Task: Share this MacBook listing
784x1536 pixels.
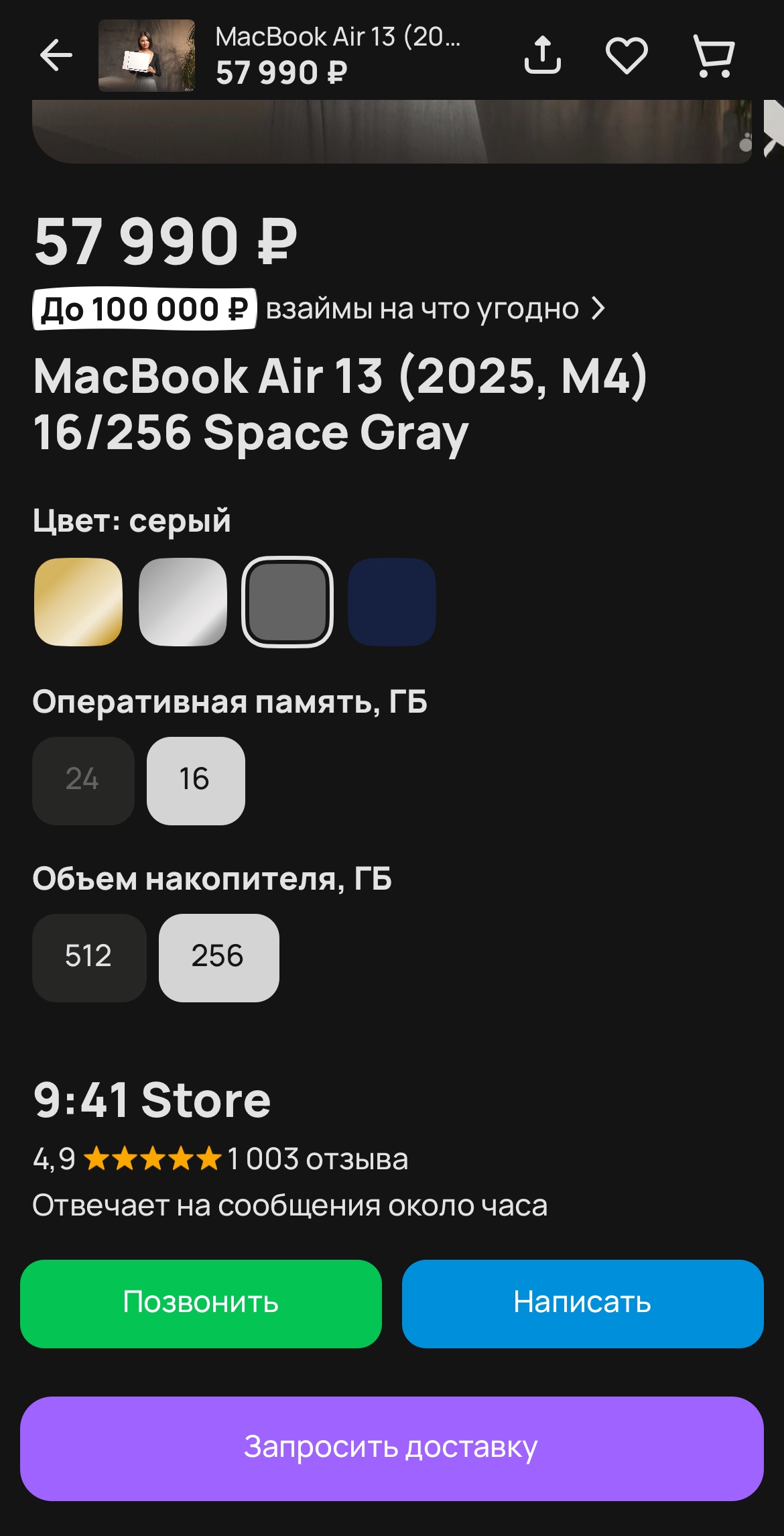Action: pos(542,55)
